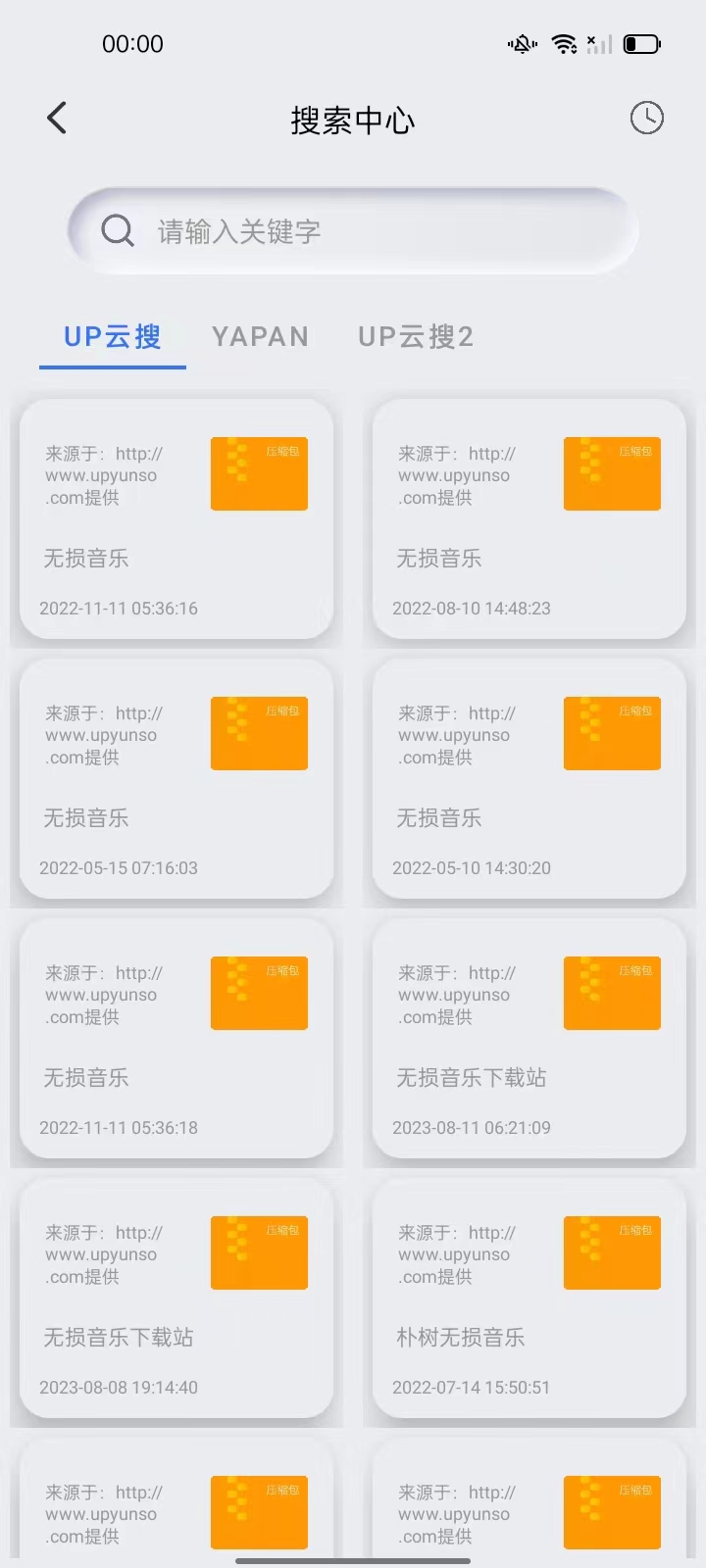This screenshot has width=706, height=1568.
Task: Open 无损音乐 card dated 2022-05-10 14:30:20
Action: pos(529,778)
